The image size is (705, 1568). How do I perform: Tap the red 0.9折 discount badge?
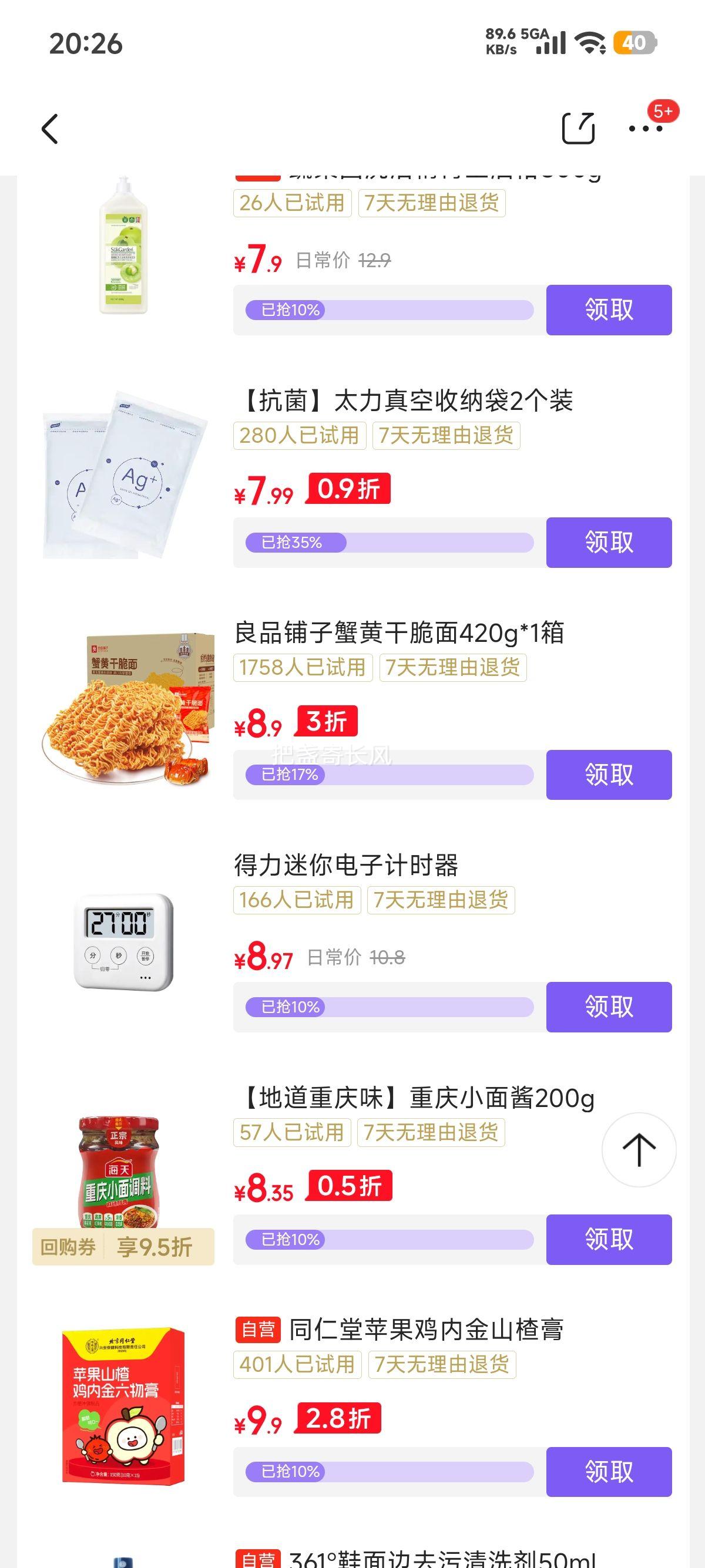click(x=350, y=490)
